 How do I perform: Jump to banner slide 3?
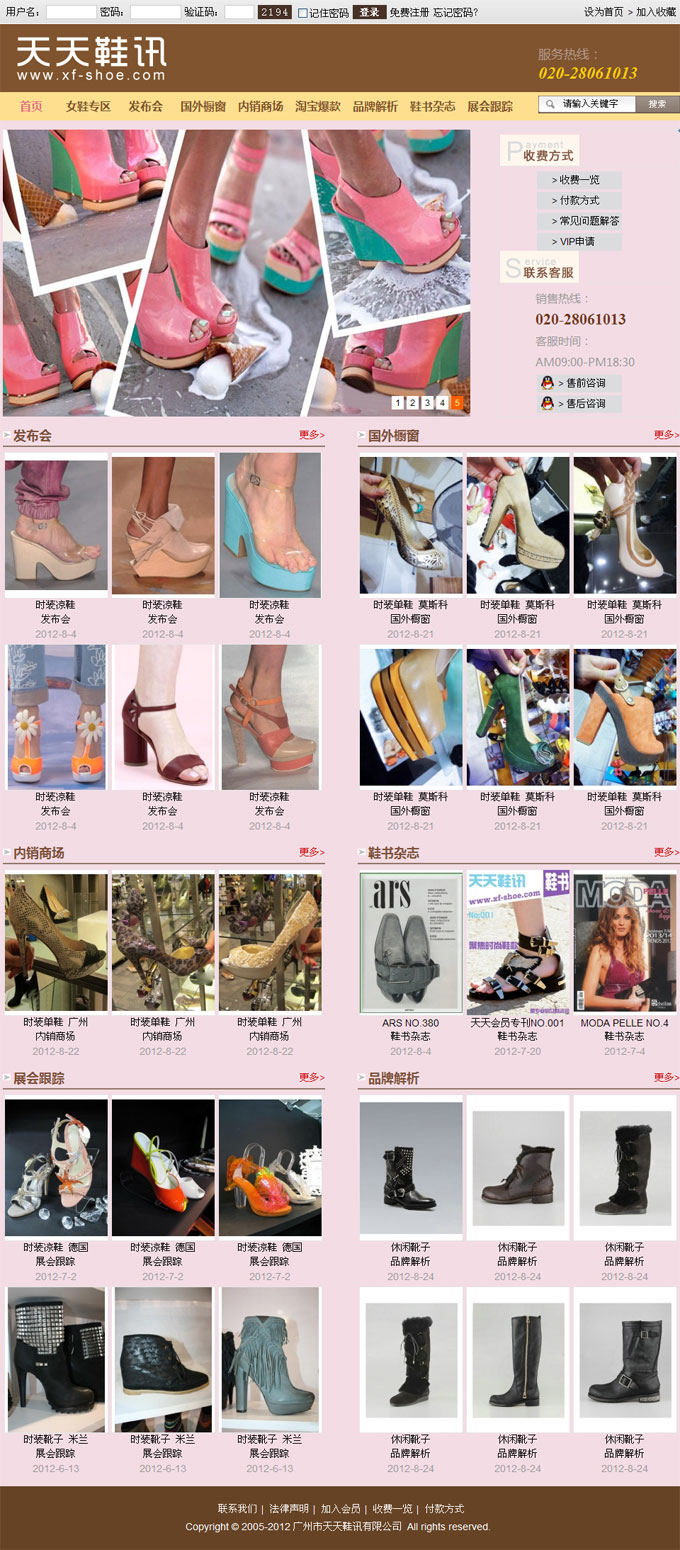click(427, 403)
